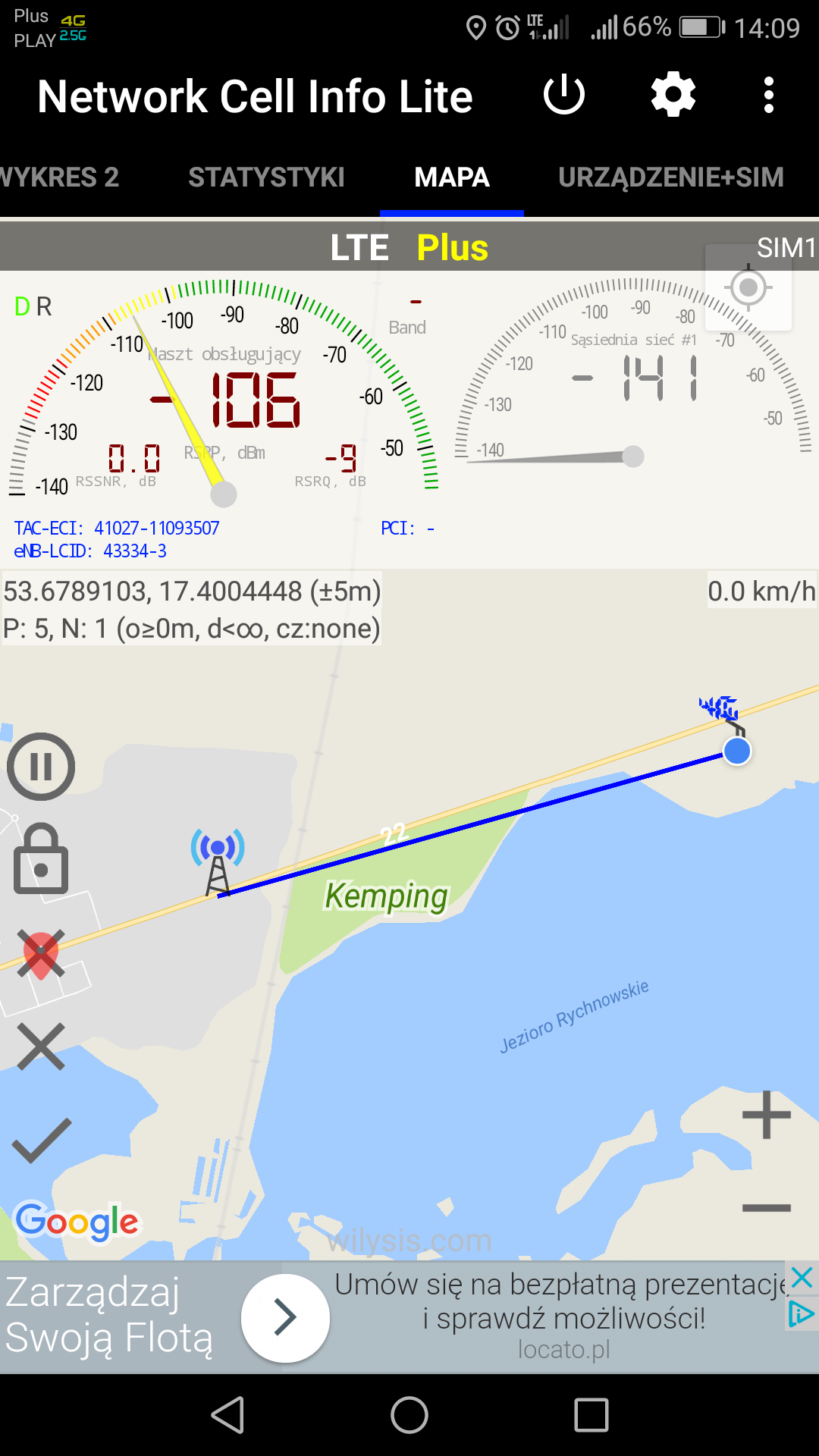Open the locato.pl ad arrow button
This screenshot has height=1456, width=819.
pyautogui.click(x=285, y=1317)
